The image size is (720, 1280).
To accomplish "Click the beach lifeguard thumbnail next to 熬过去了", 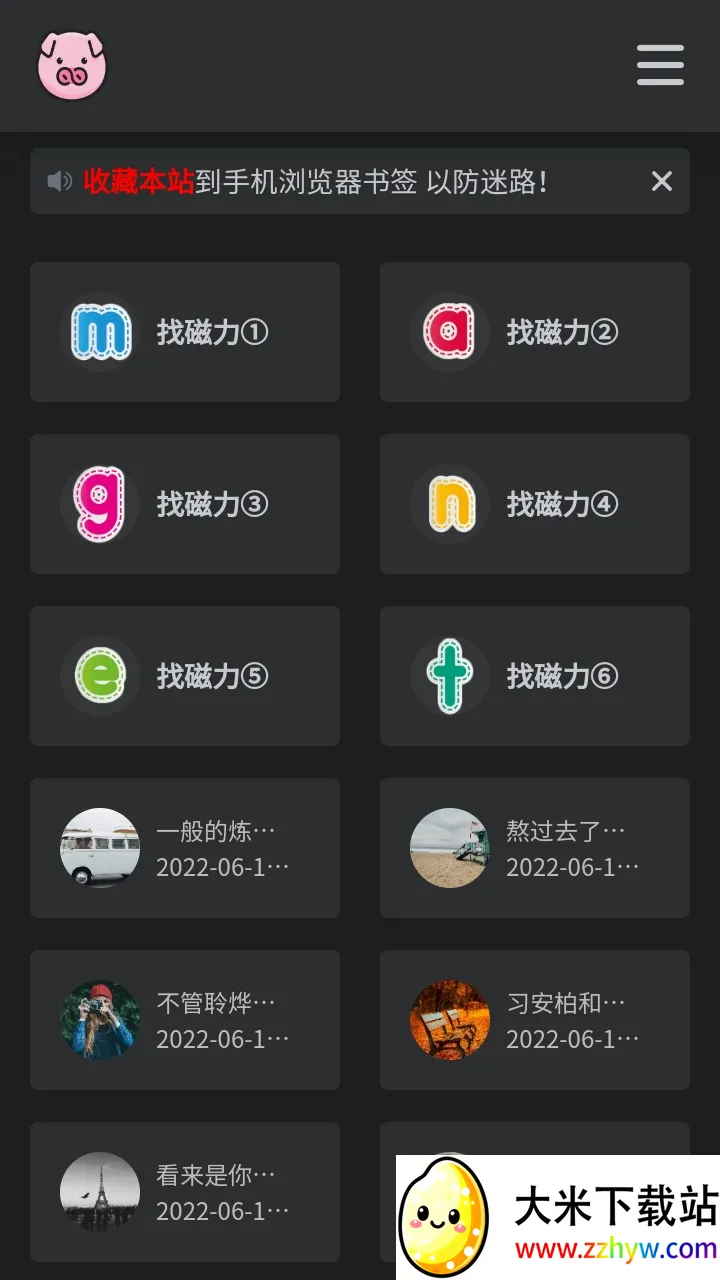I will click(449, 847).
